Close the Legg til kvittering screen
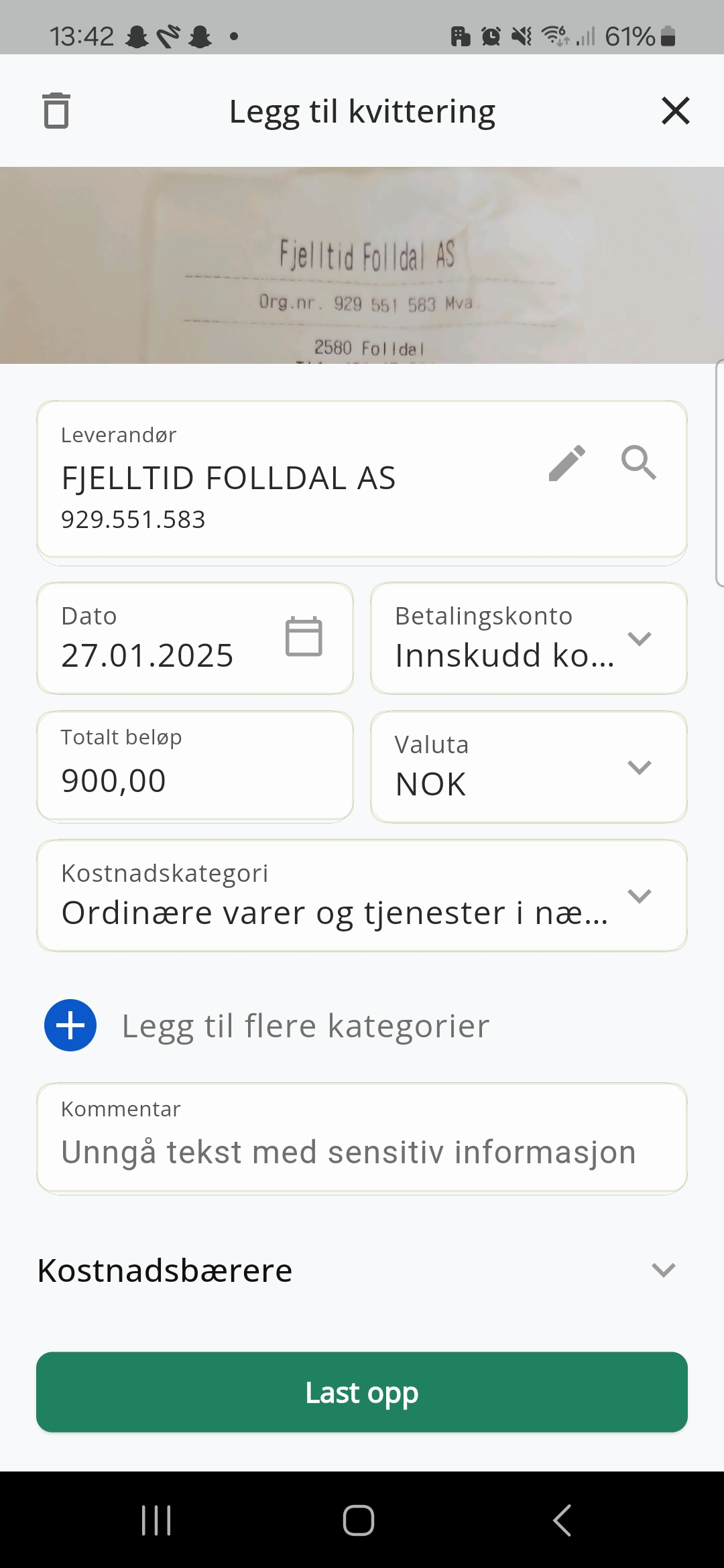Image resolution: width=724 pixels, height=1568 pixels. click(675, 111)
